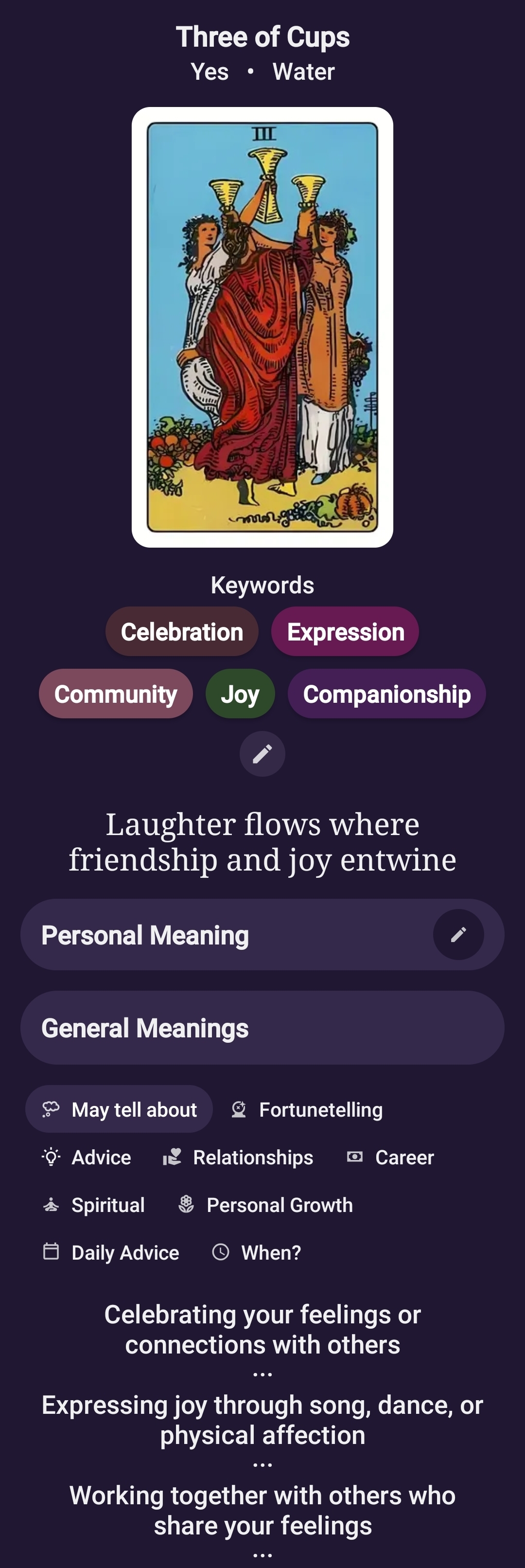525x1568 pixels.
Task: Switch to the Relationships tab
Action: click(x=238, y=1157)
